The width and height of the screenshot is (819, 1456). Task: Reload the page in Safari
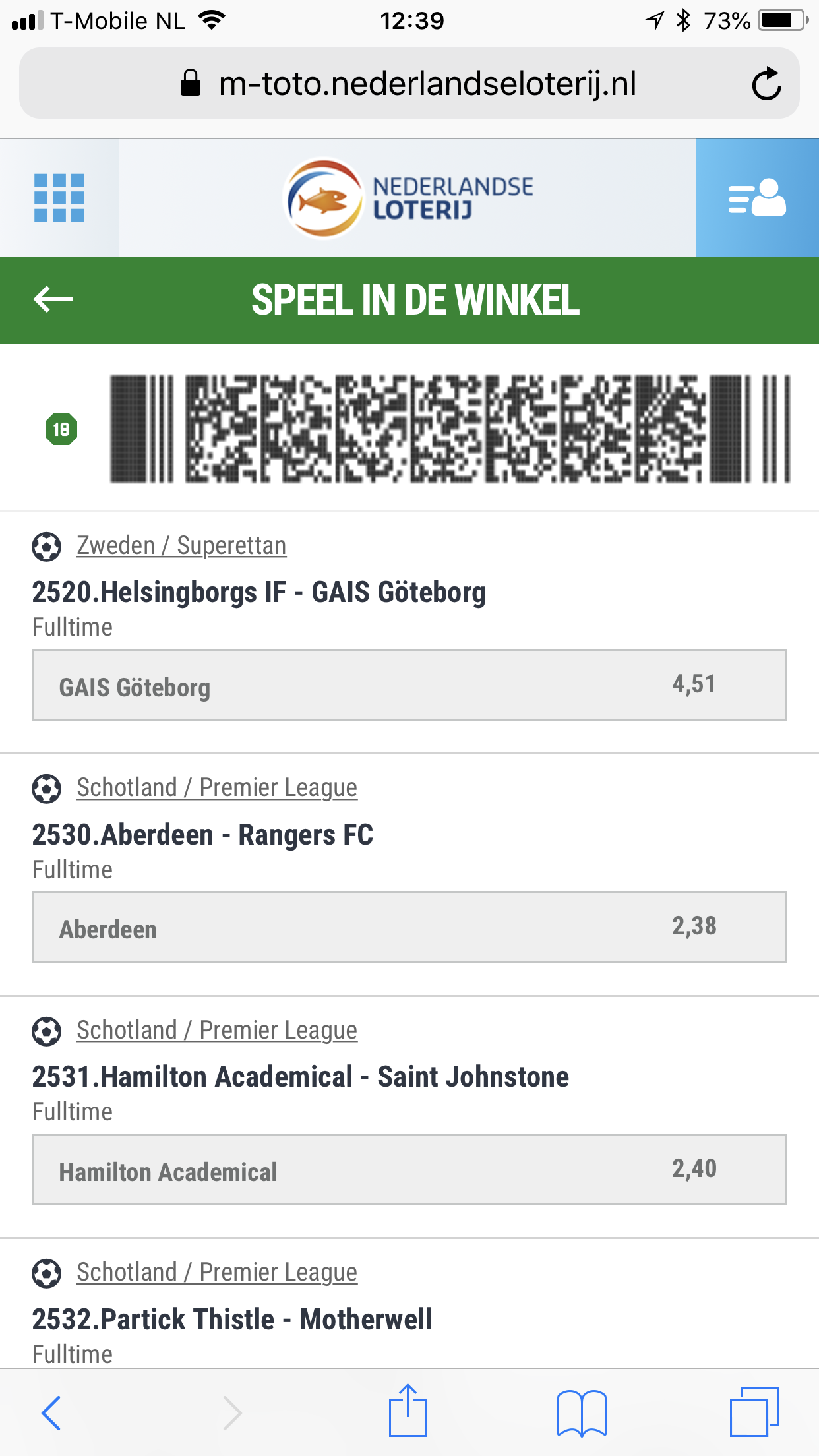pyautogui.click(x=766, y=84)
